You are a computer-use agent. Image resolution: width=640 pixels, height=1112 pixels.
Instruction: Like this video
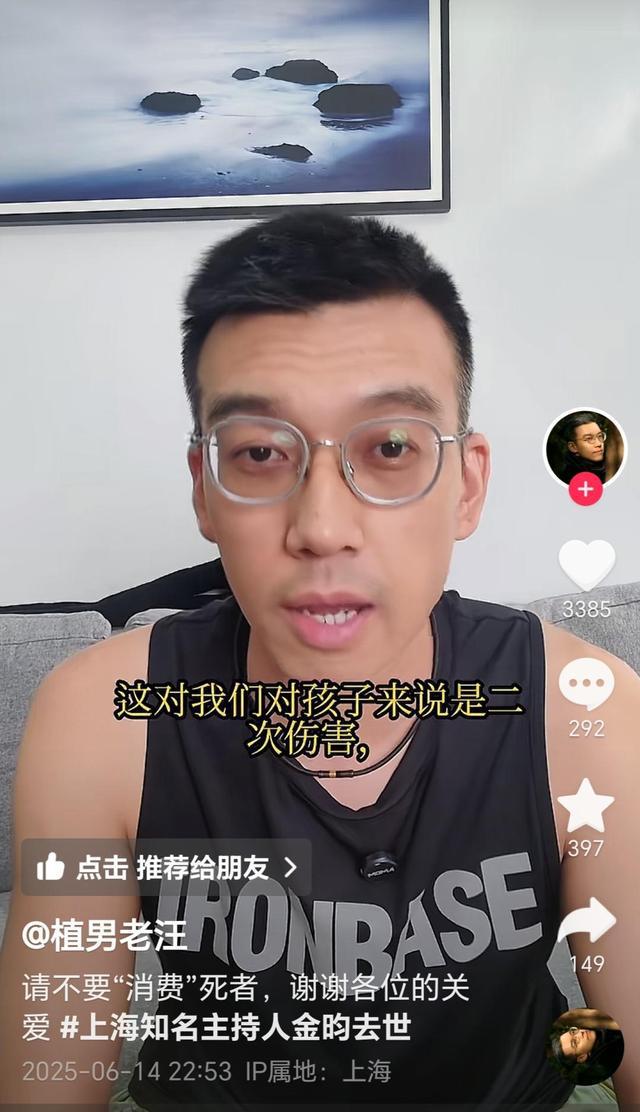(x=586, y=566)
